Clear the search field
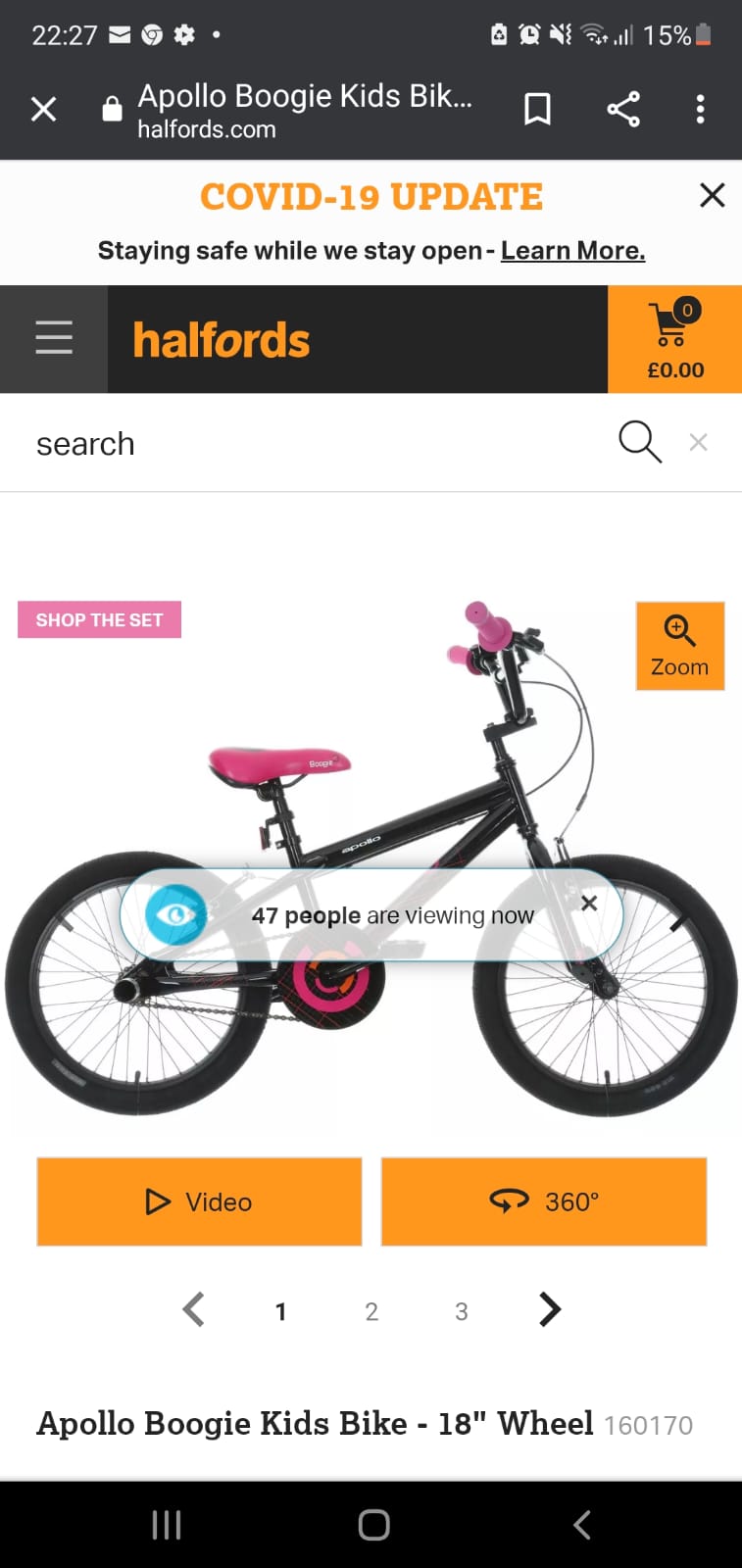Image resolution: width=742 pixels, height=1568 pixels. 698,443
